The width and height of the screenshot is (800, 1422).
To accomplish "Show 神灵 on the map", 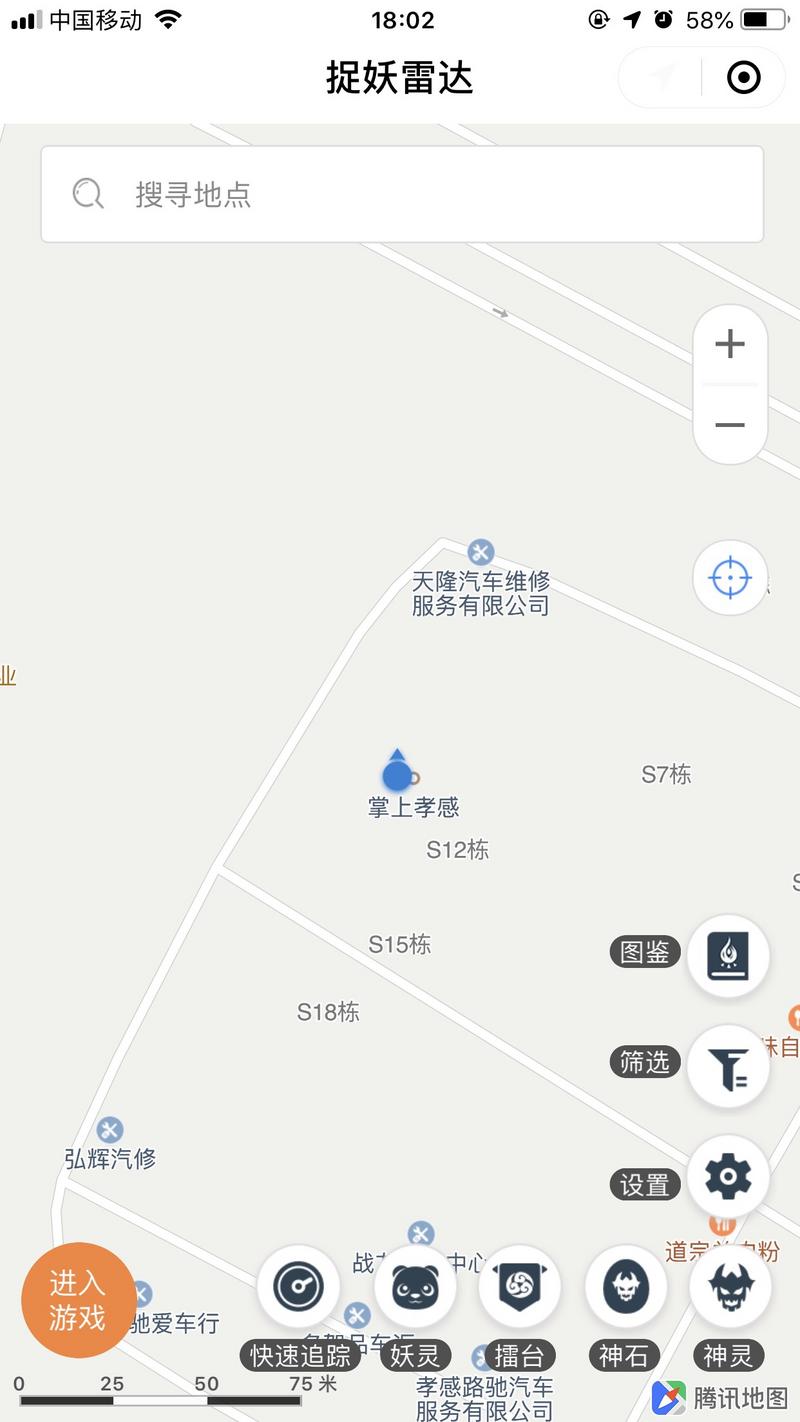I will (x=729, y=1287).
